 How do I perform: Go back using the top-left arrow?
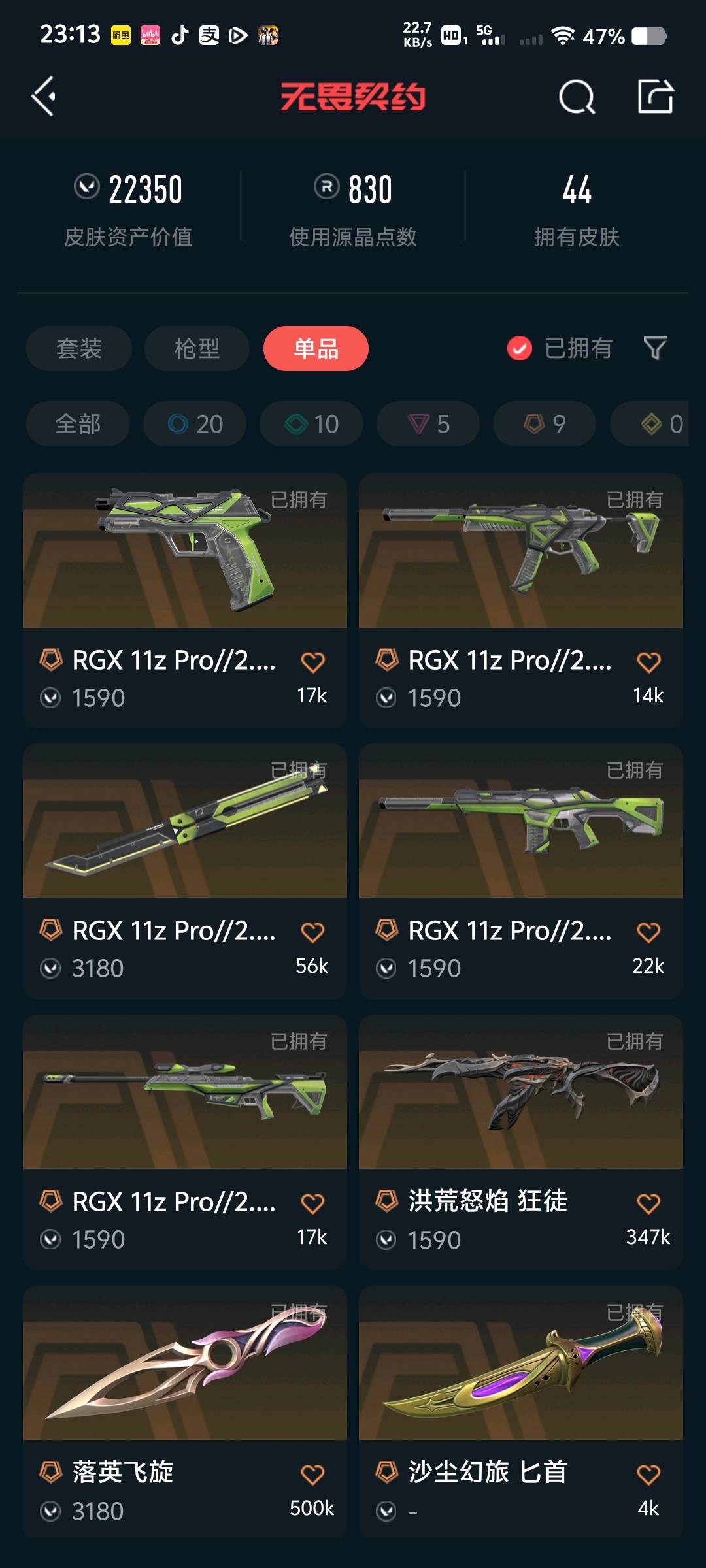[x=44, y=97]
